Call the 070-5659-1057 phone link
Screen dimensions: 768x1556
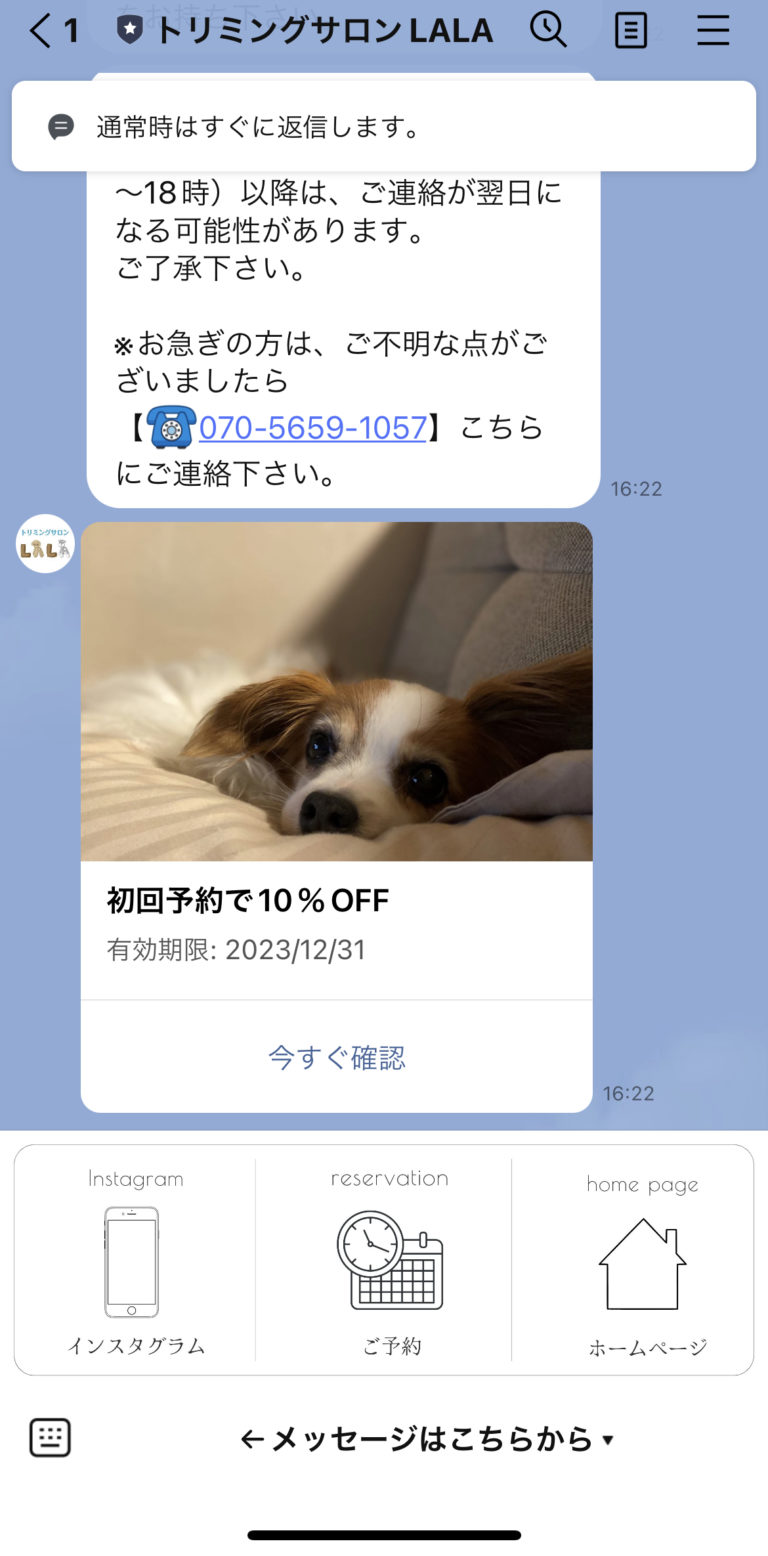pos(312,428)
